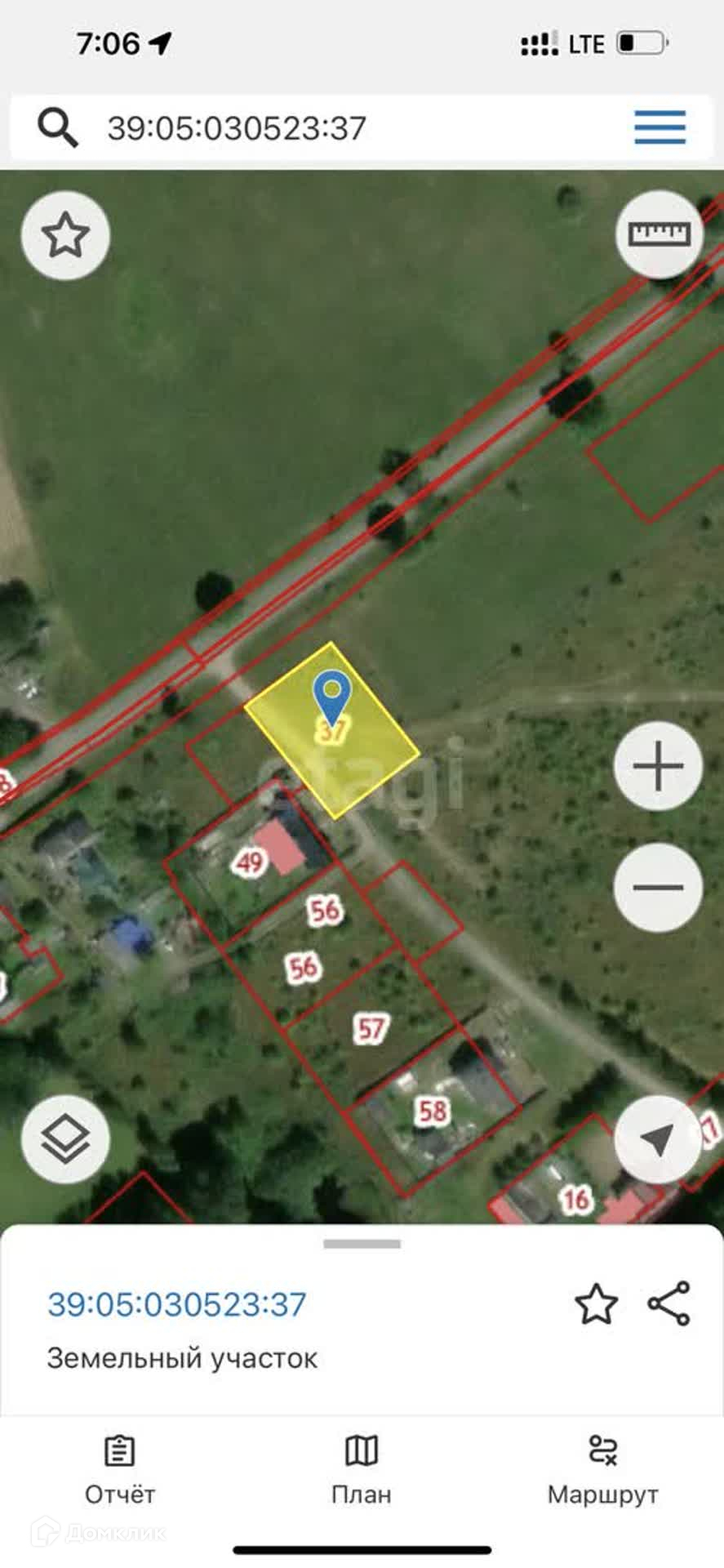Add this land plot to favorites
This screenshot has width=724, height=1568.
click(x=597, y=1304)
